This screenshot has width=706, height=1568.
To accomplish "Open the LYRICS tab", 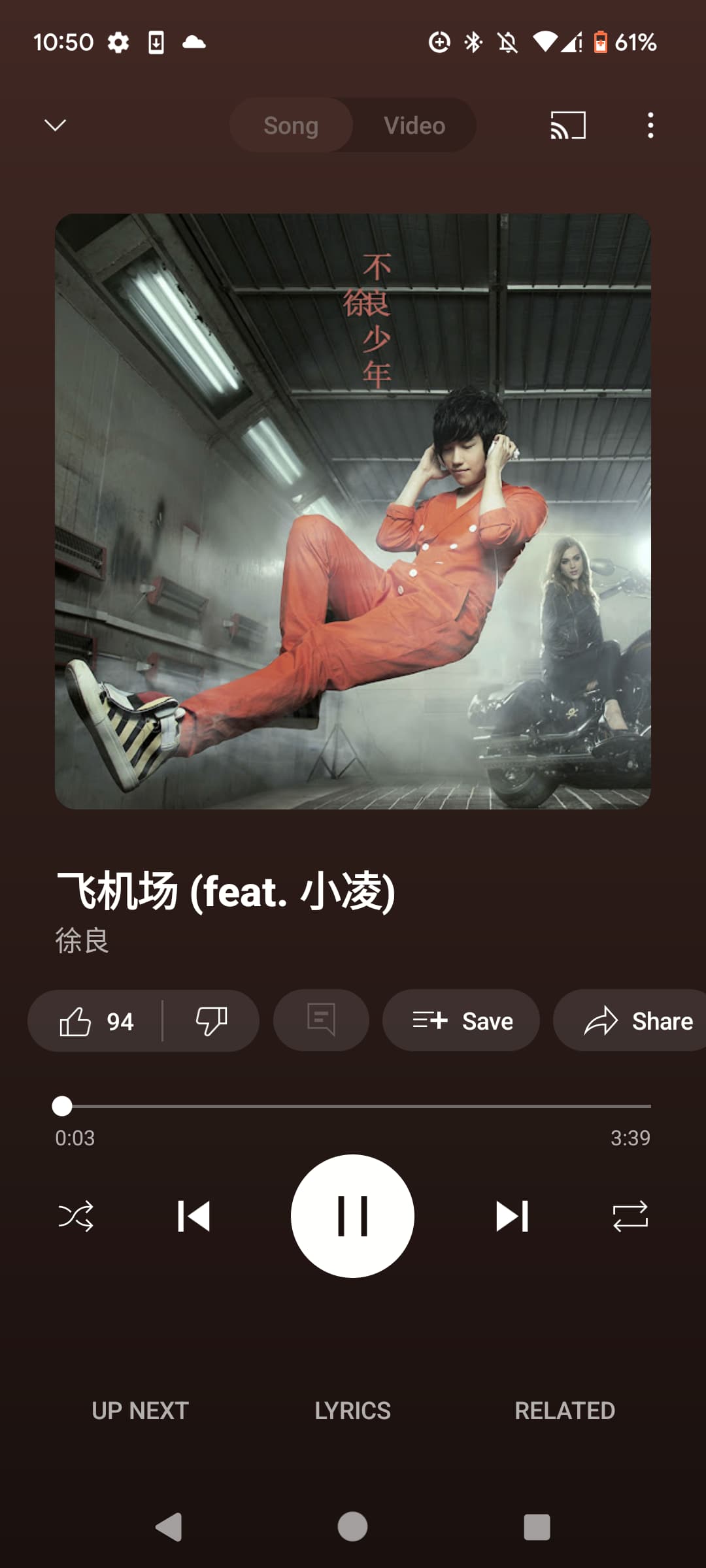I will pos(352,1411).
